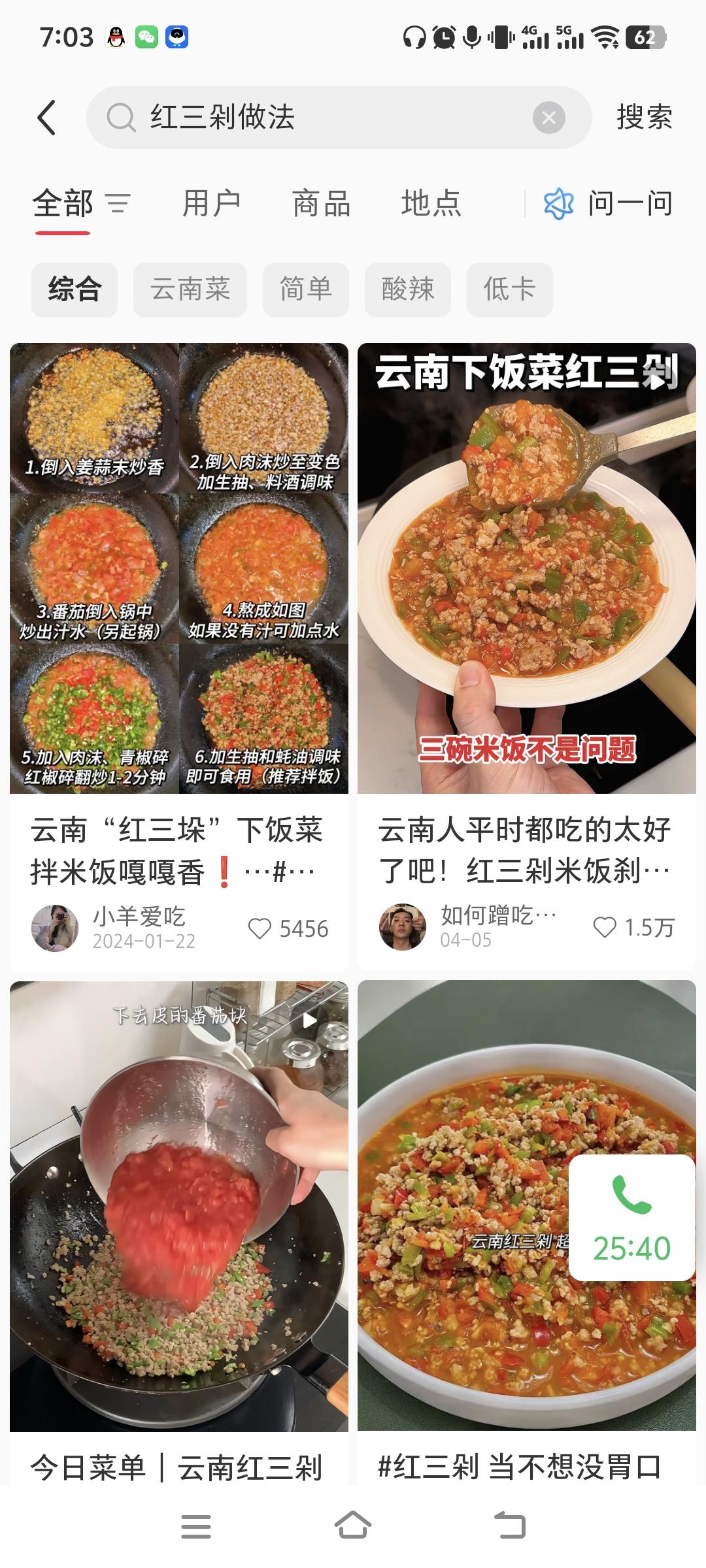706x1568 pixels.
Task: Like the post by 小羊爱吃
Action: (x=260, y=928)
